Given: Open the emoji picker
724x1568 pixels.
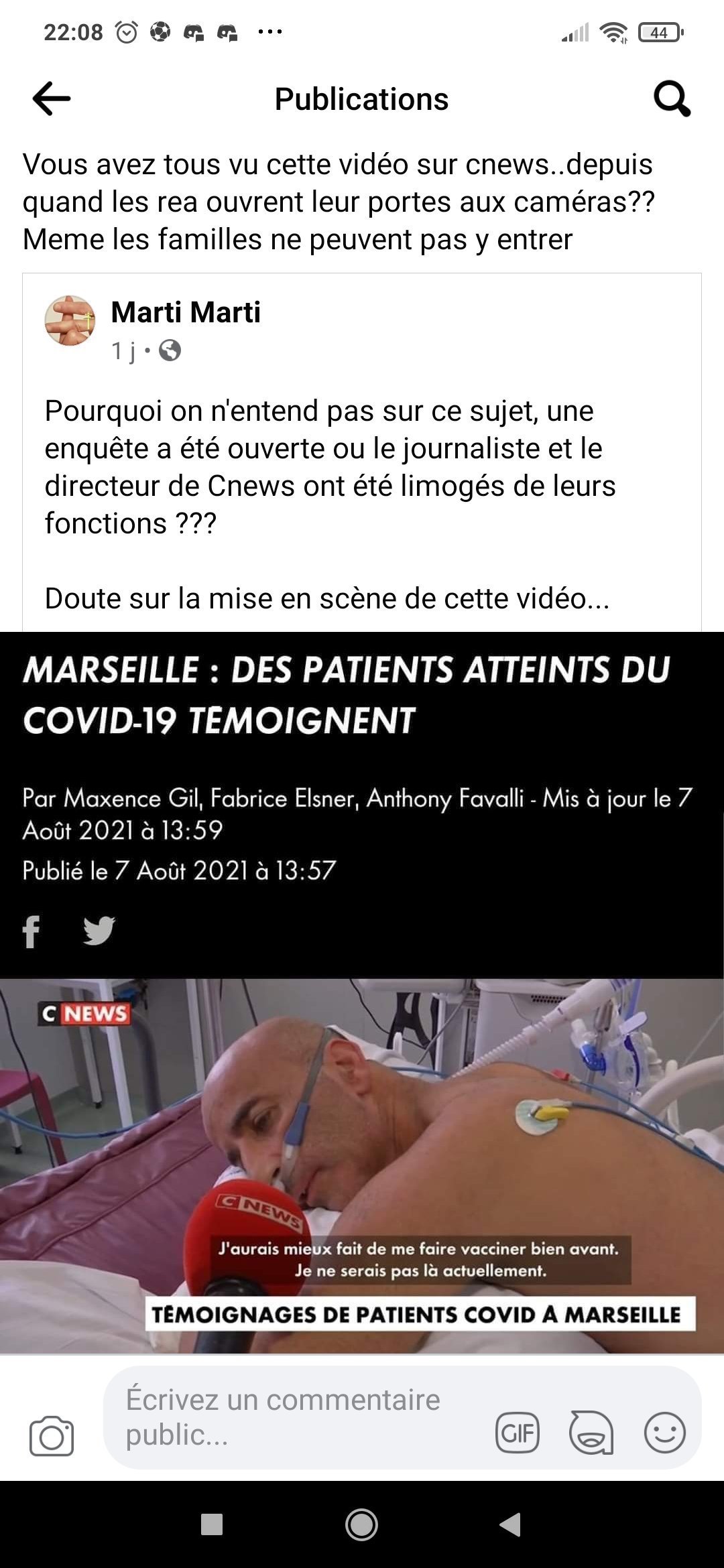Looking at the screenshot, I should point(664,1433).
